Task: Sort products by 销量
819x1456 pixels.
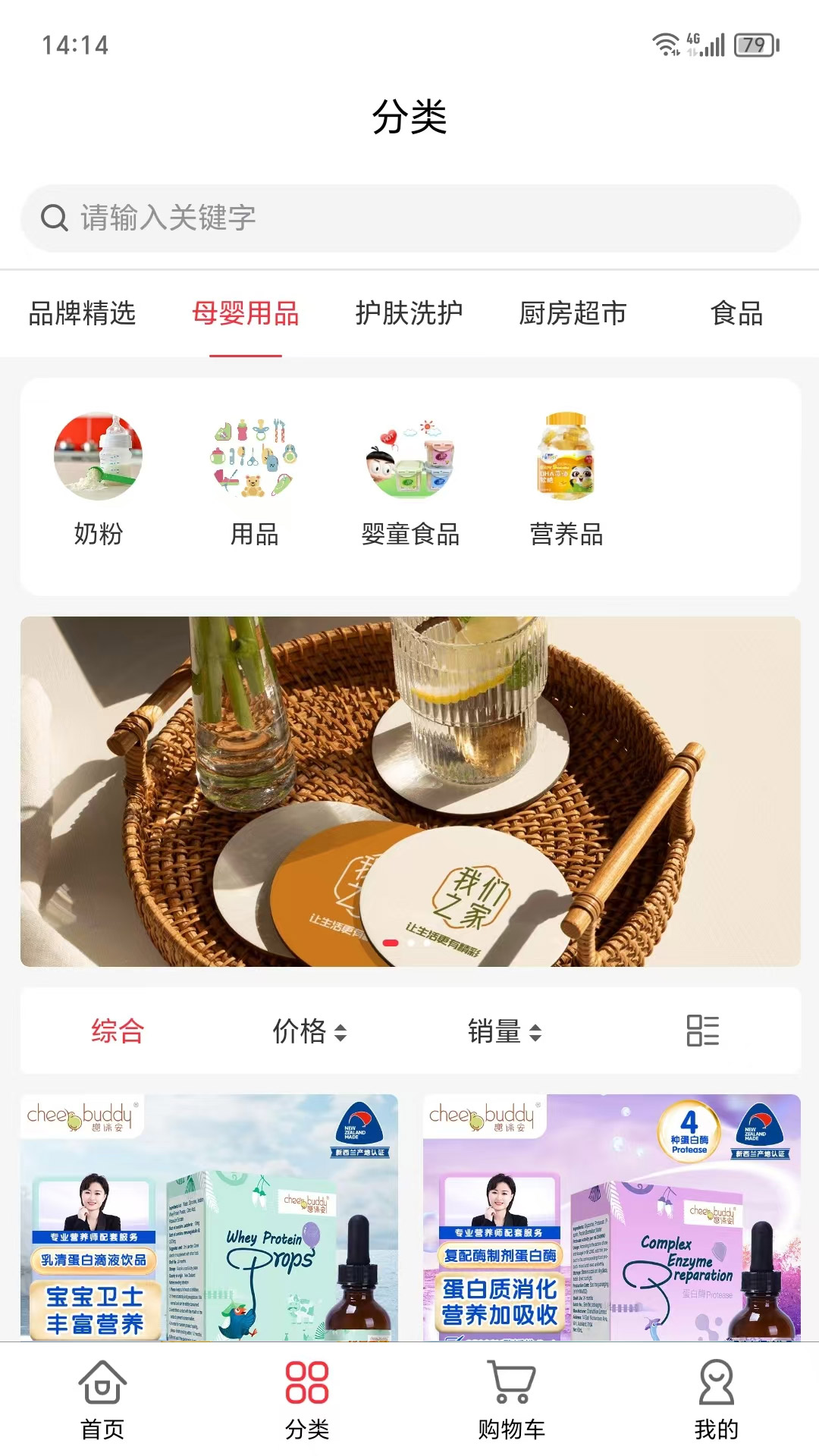Action: [x=504, y=1031]
